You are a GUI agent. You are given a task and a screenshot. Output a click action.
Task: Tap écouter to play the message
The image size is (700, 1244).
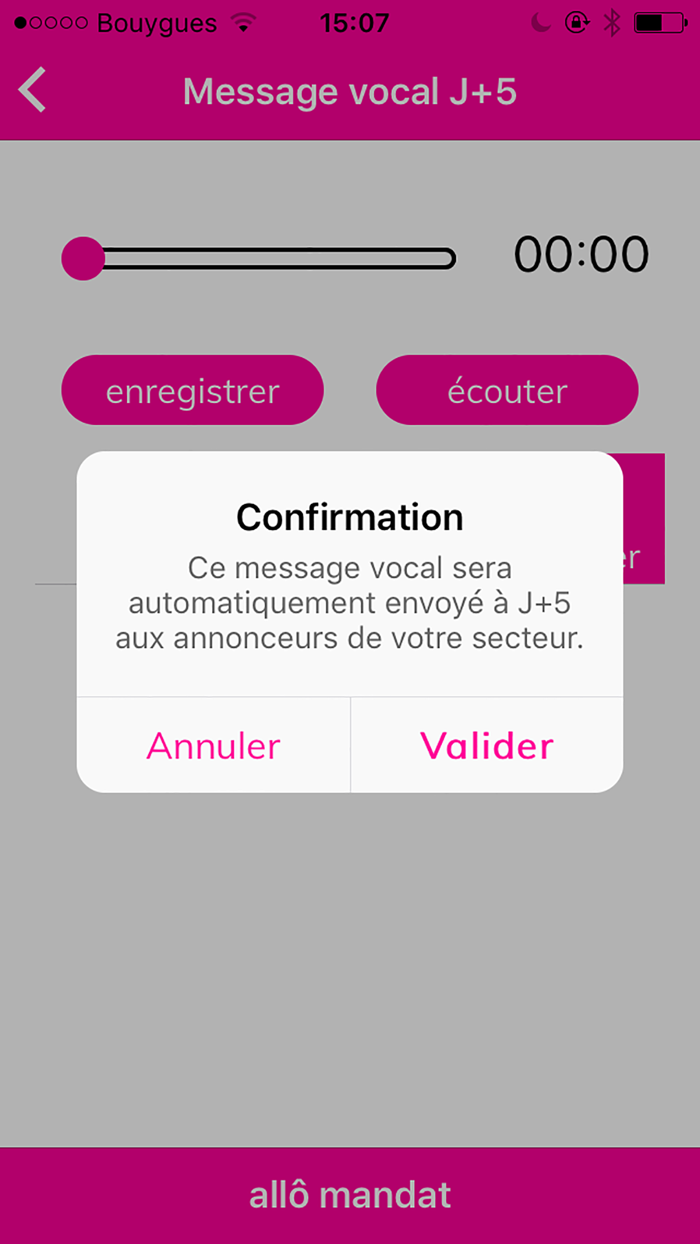point(507,391)
